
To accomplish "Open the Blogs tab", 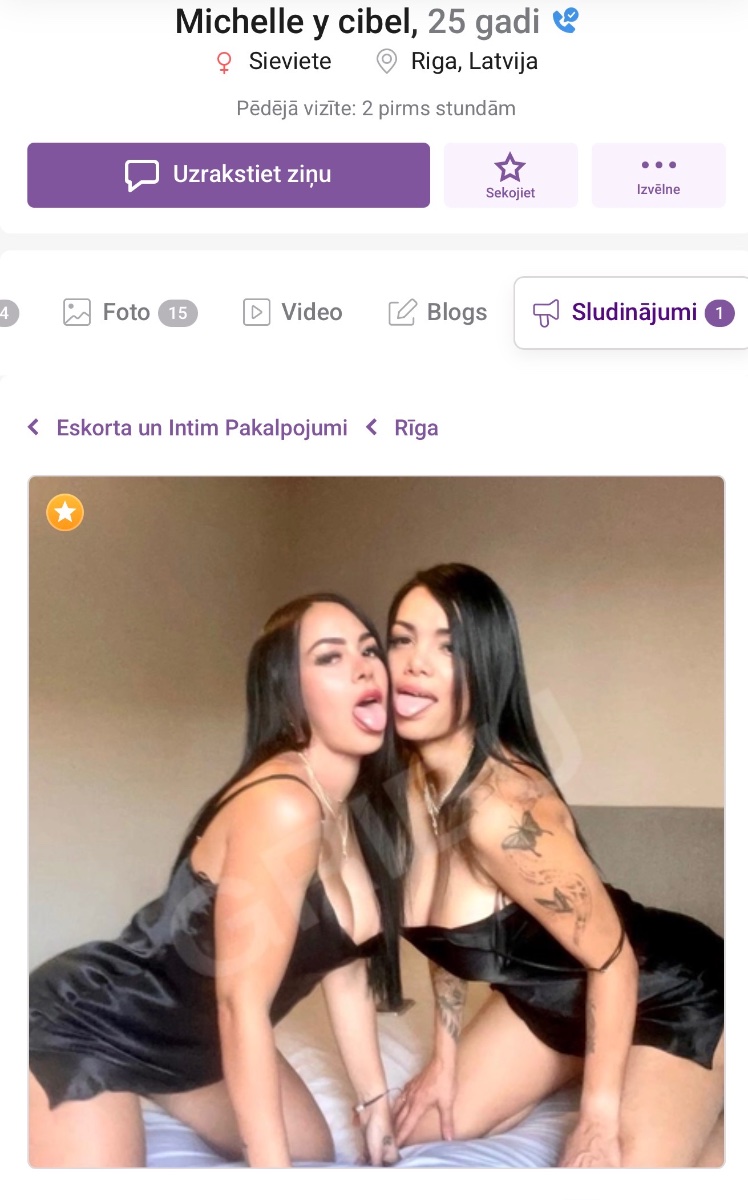I will pos(438,313).
